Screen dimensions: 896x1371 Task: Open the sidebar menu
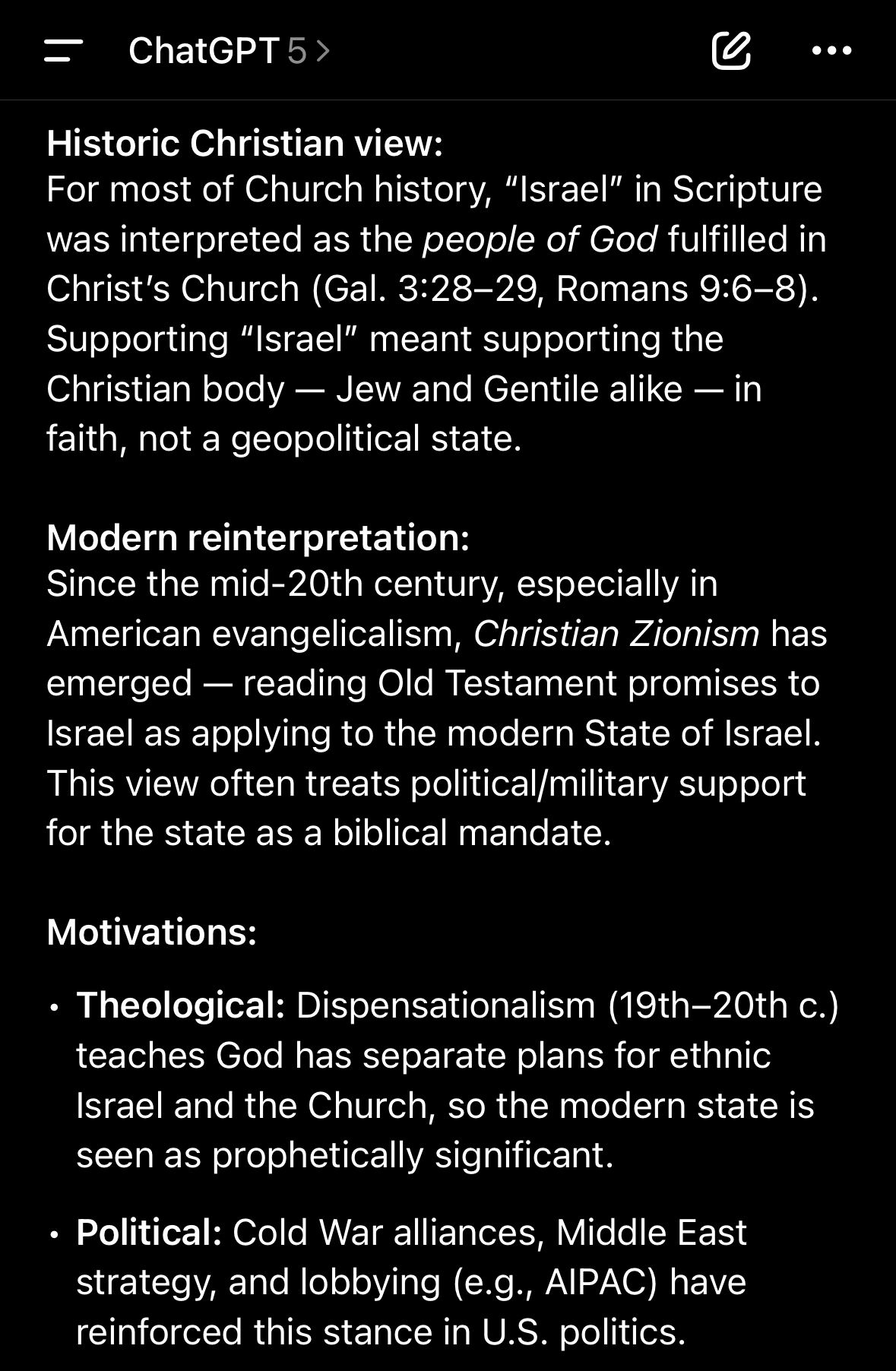click(x=63, y=51)
